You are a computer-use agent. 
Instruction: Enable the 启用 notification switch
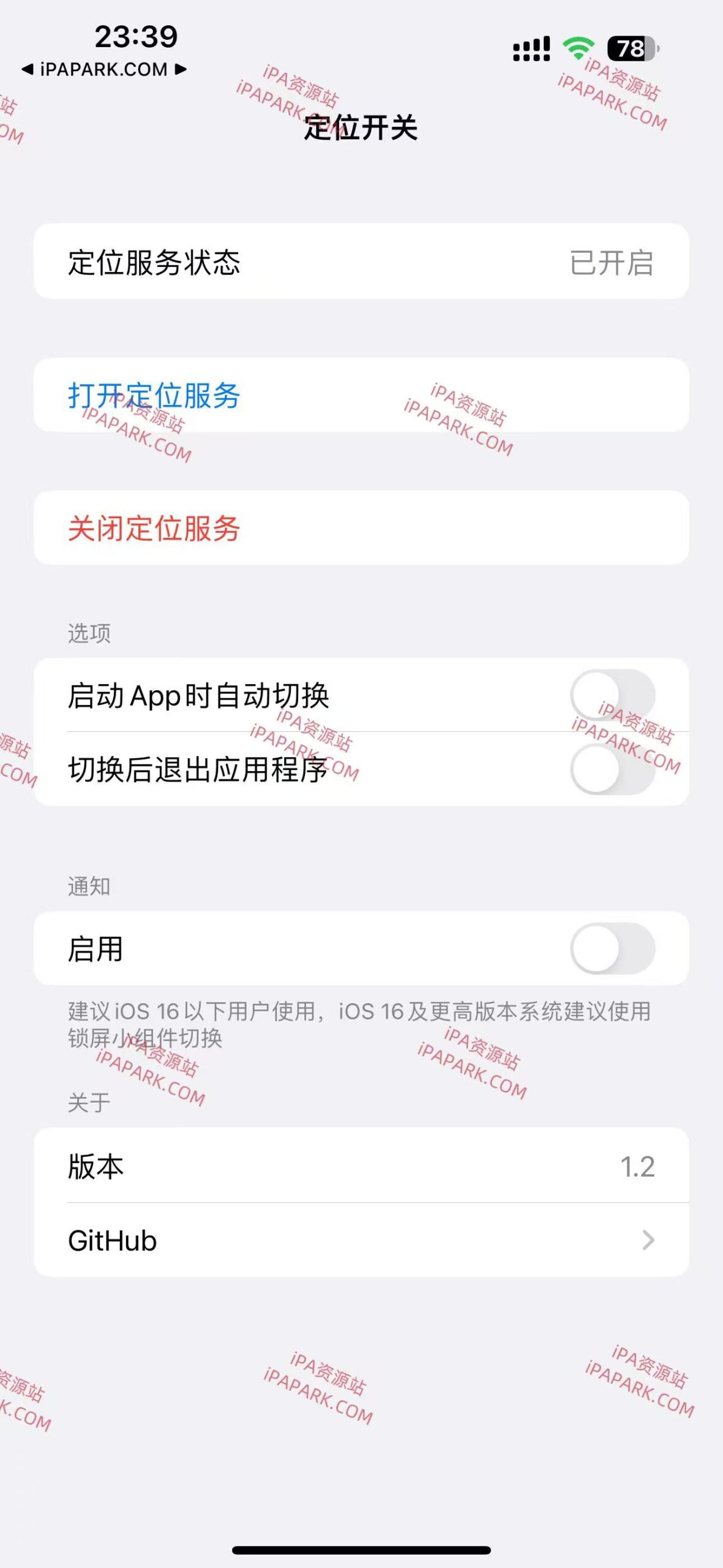[613, 947]
